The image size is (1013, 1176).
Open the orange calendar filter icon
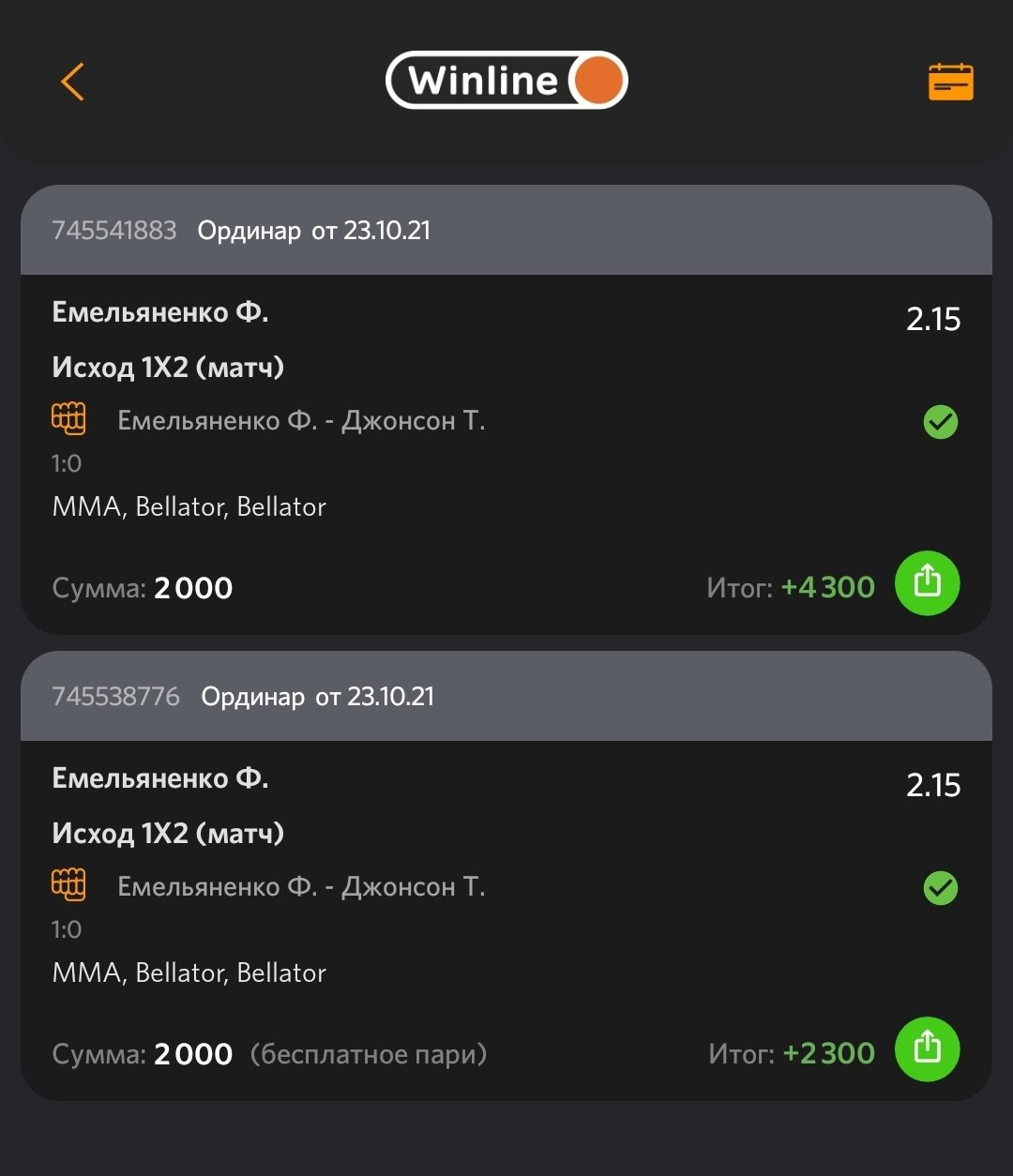950,82
